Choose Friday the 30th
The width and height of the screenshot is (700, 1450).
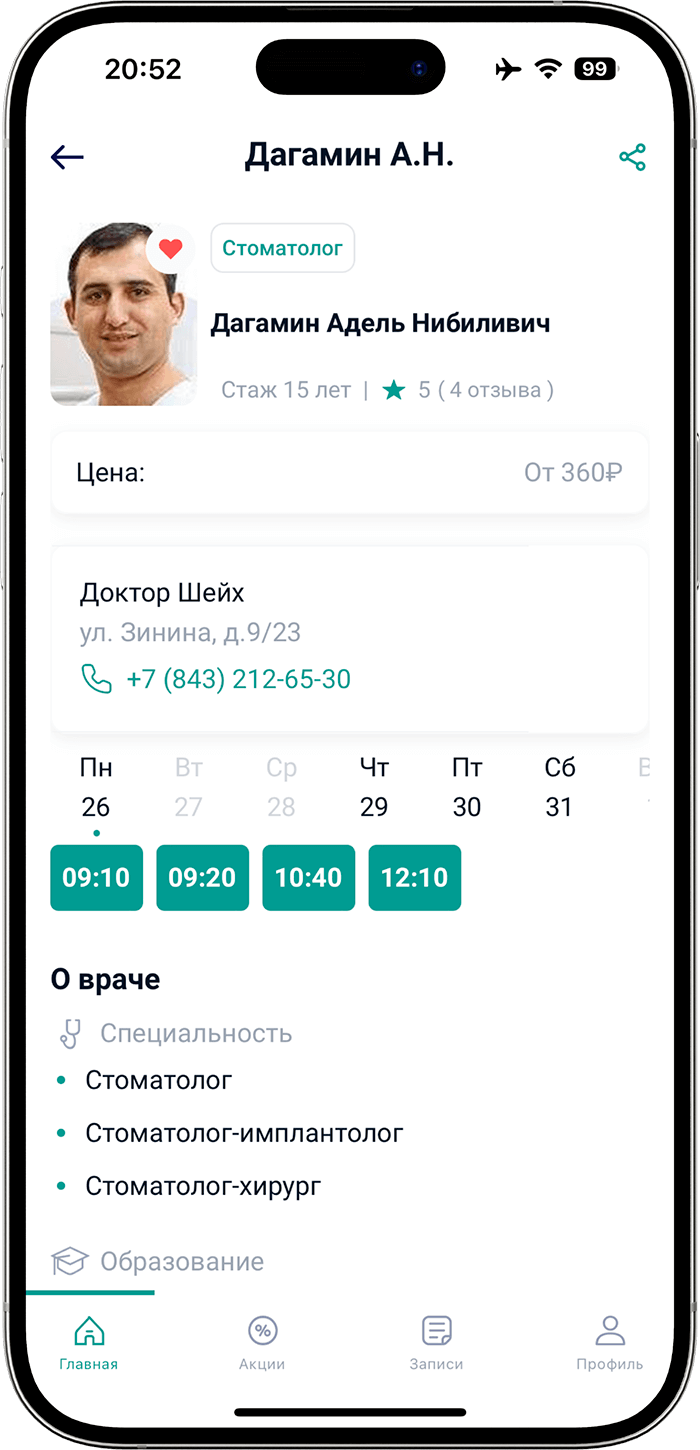[x=466, y=788]
